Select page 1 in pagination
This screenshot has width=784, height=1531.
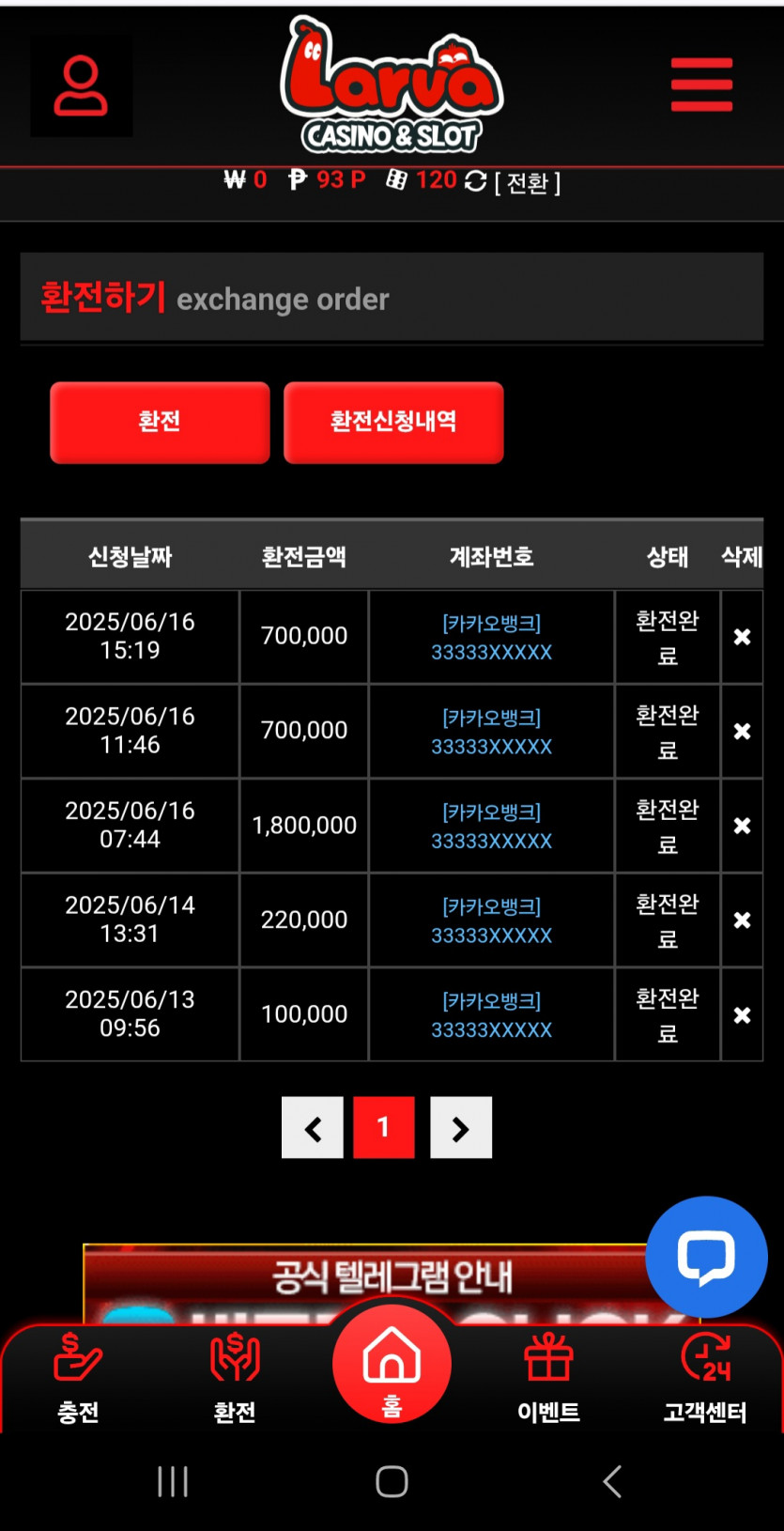[x=384, y=1127]
